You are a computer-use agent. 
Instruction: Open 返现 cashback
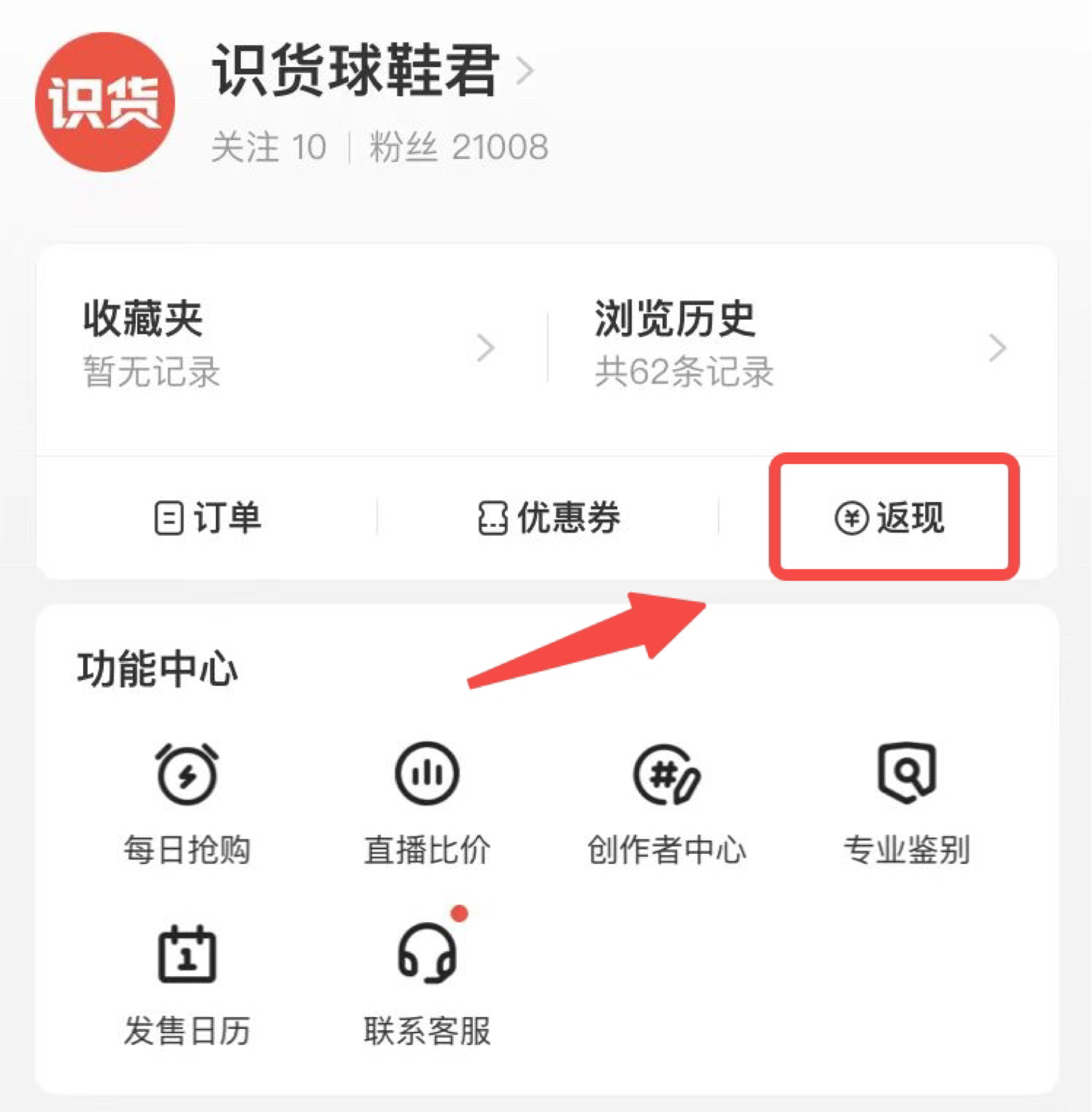(x=891, y=518)
